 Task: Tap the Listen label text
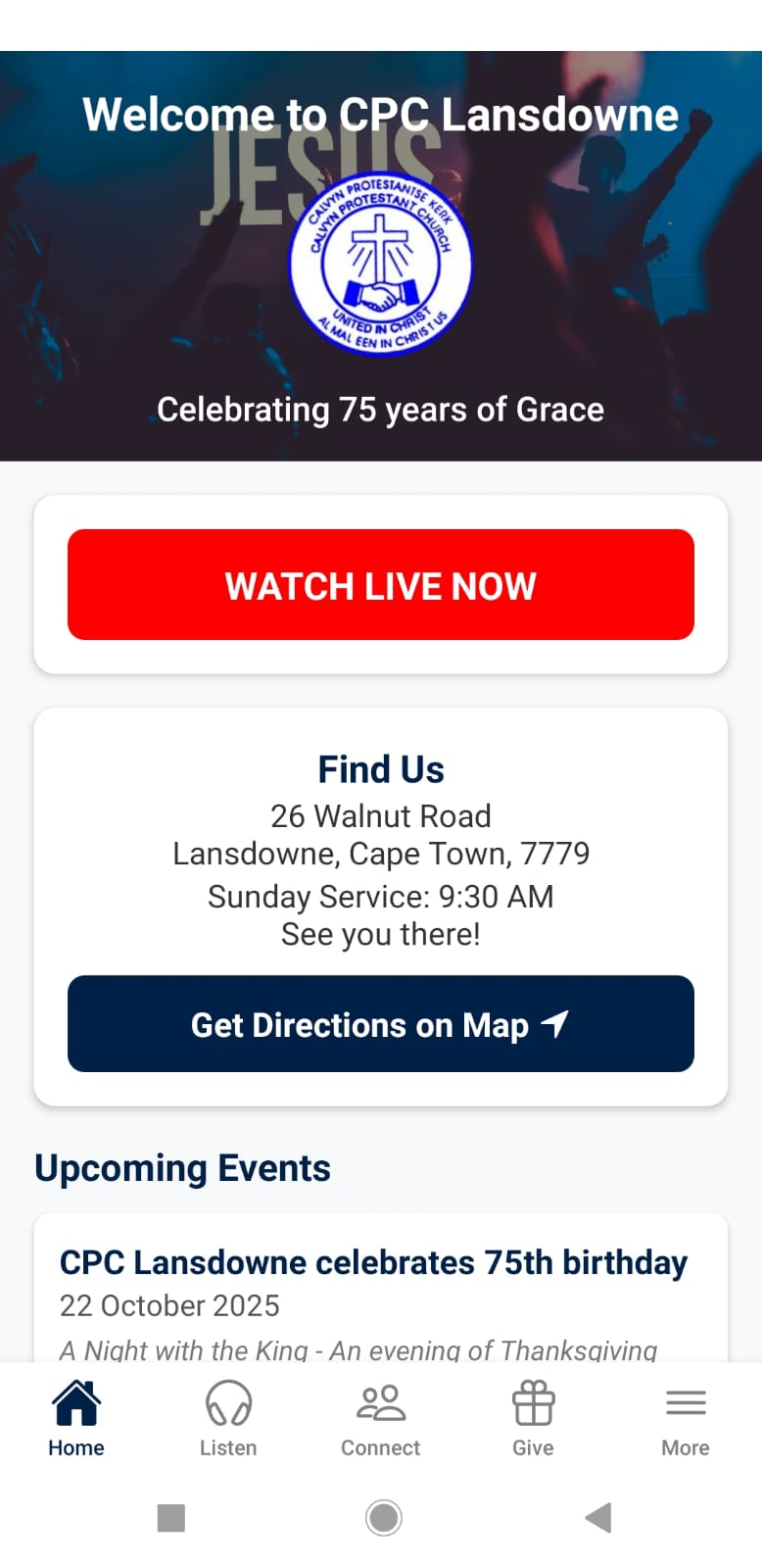[228, 1447]
